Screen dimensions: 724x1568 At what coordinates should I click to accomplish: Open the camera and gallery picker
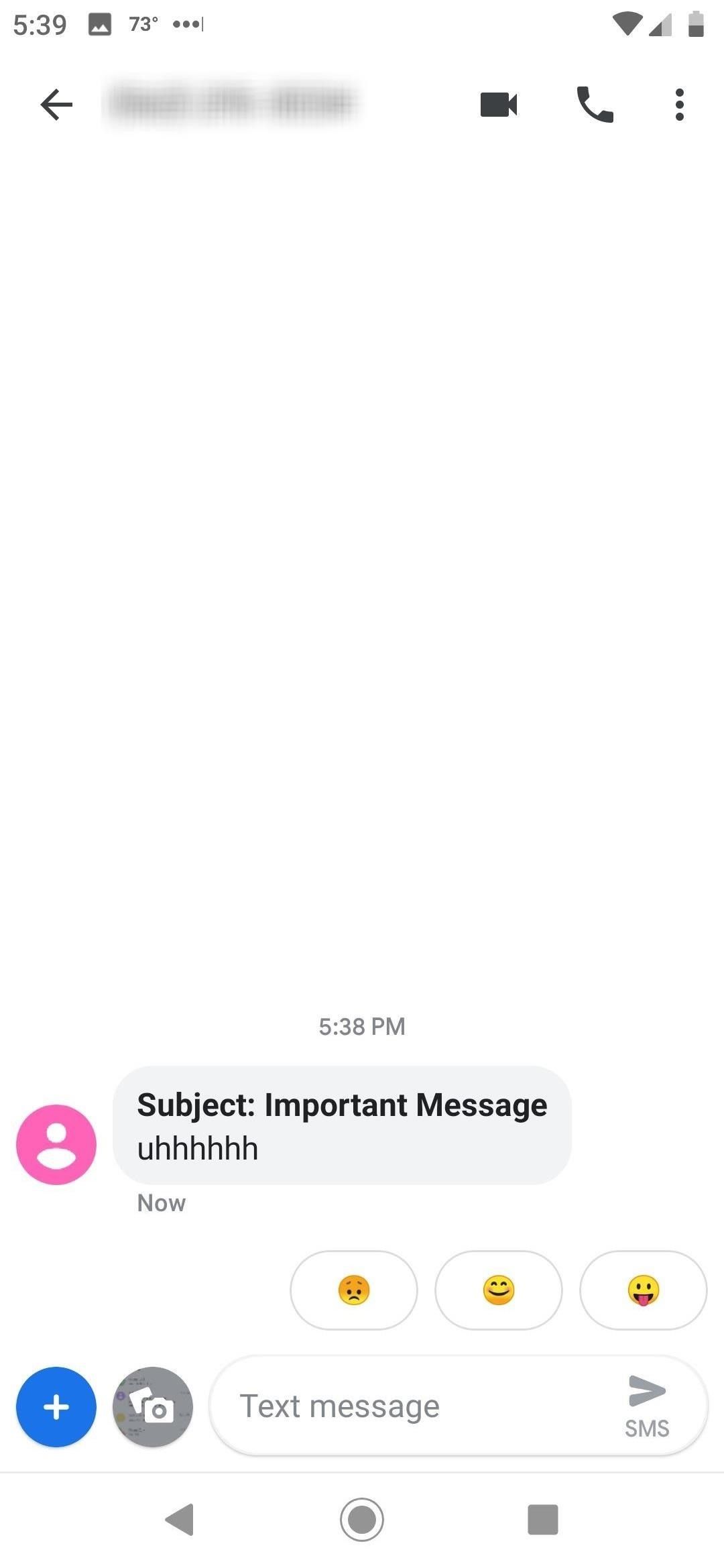(x=153, y=1407)
